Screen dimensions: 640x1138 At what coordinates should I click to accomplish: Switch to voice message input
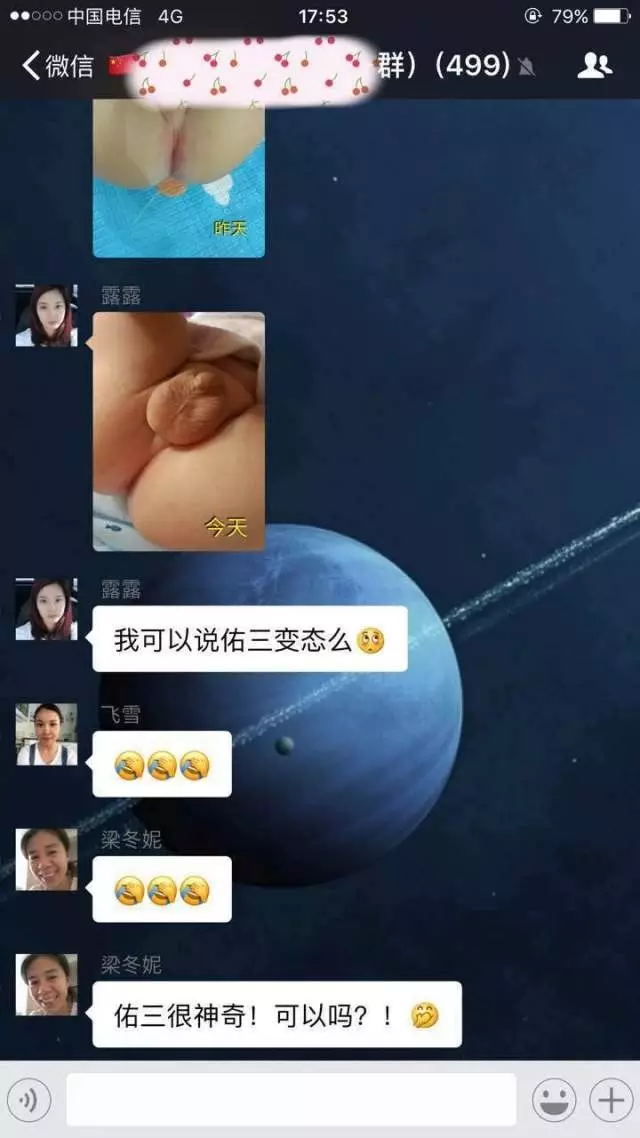(30, 1101)
